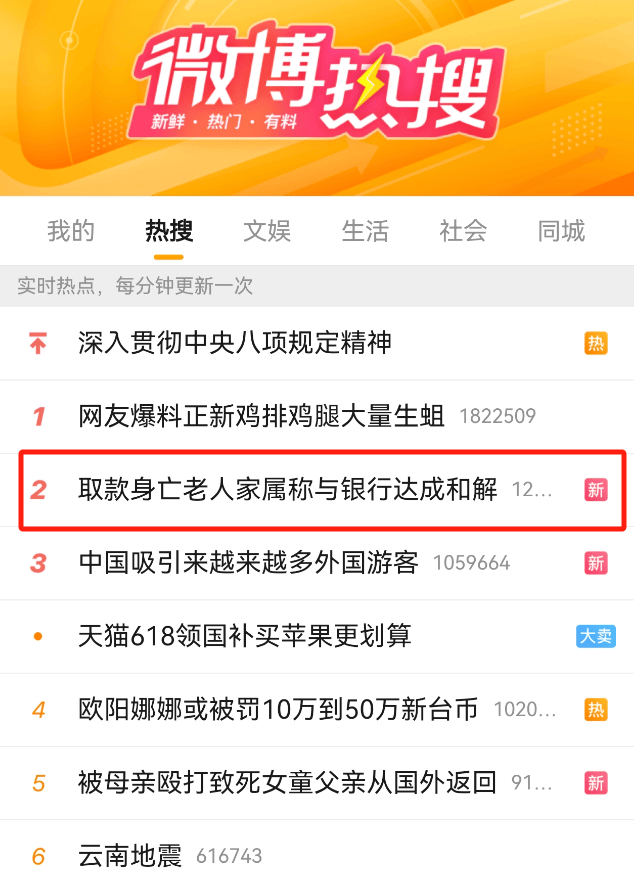This screenshot has width=637, height=891.
Task: Open pinned topic 深入贯彻中央八项规定精神
Action: tap(235, 344)
